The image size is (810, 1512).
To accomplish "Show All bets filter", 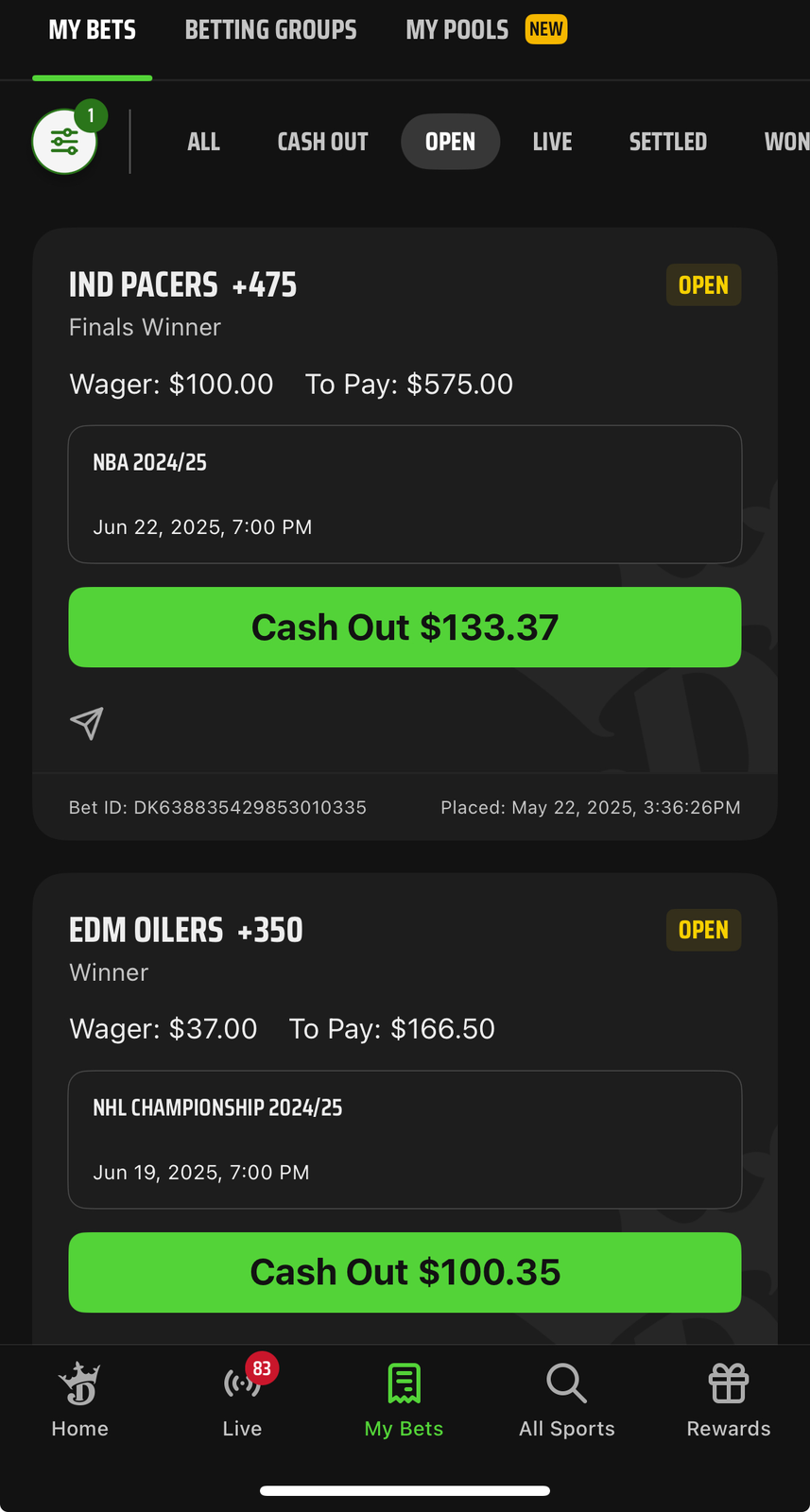I will (203, 142).
